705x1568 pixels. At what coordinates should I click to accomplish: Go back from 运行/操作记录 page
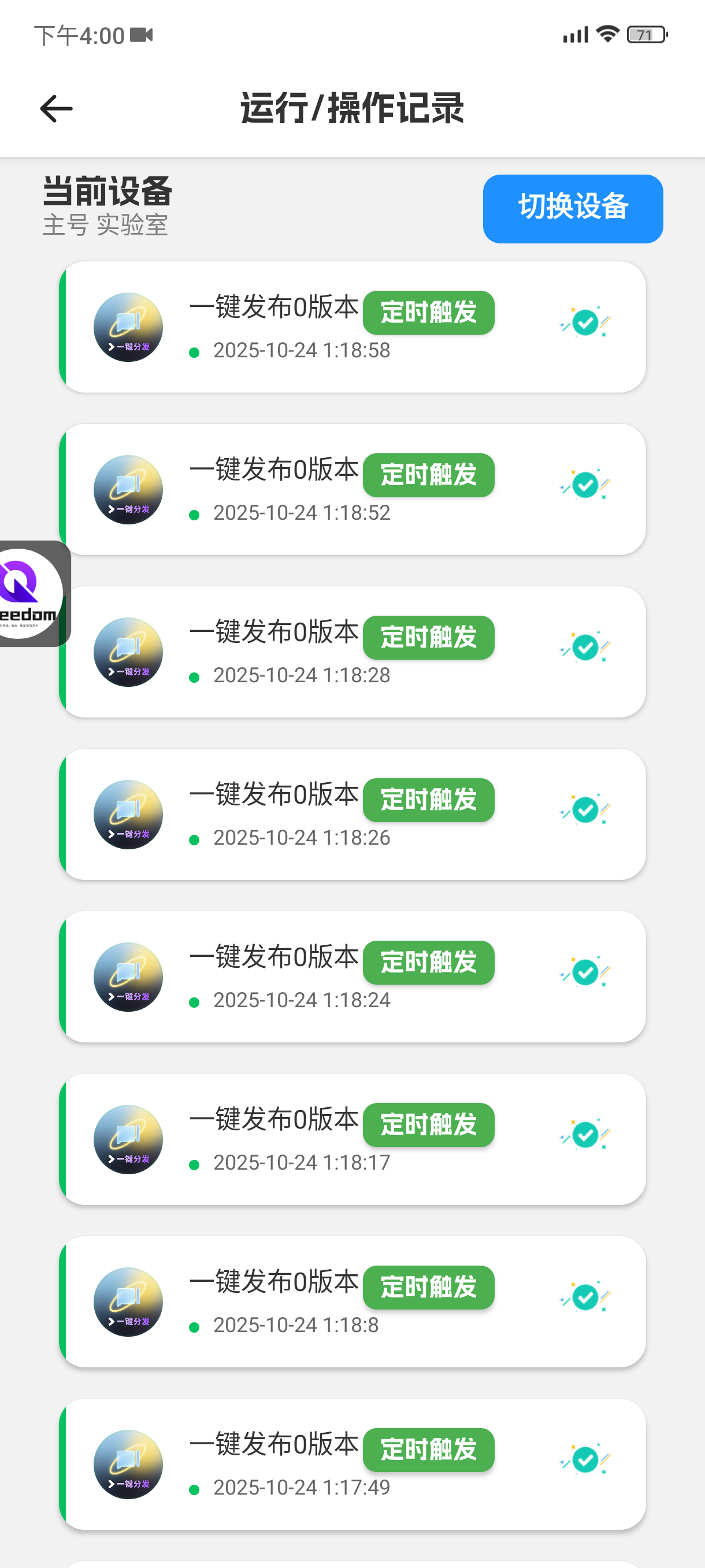pyautogui.click(x=56, y=109)
